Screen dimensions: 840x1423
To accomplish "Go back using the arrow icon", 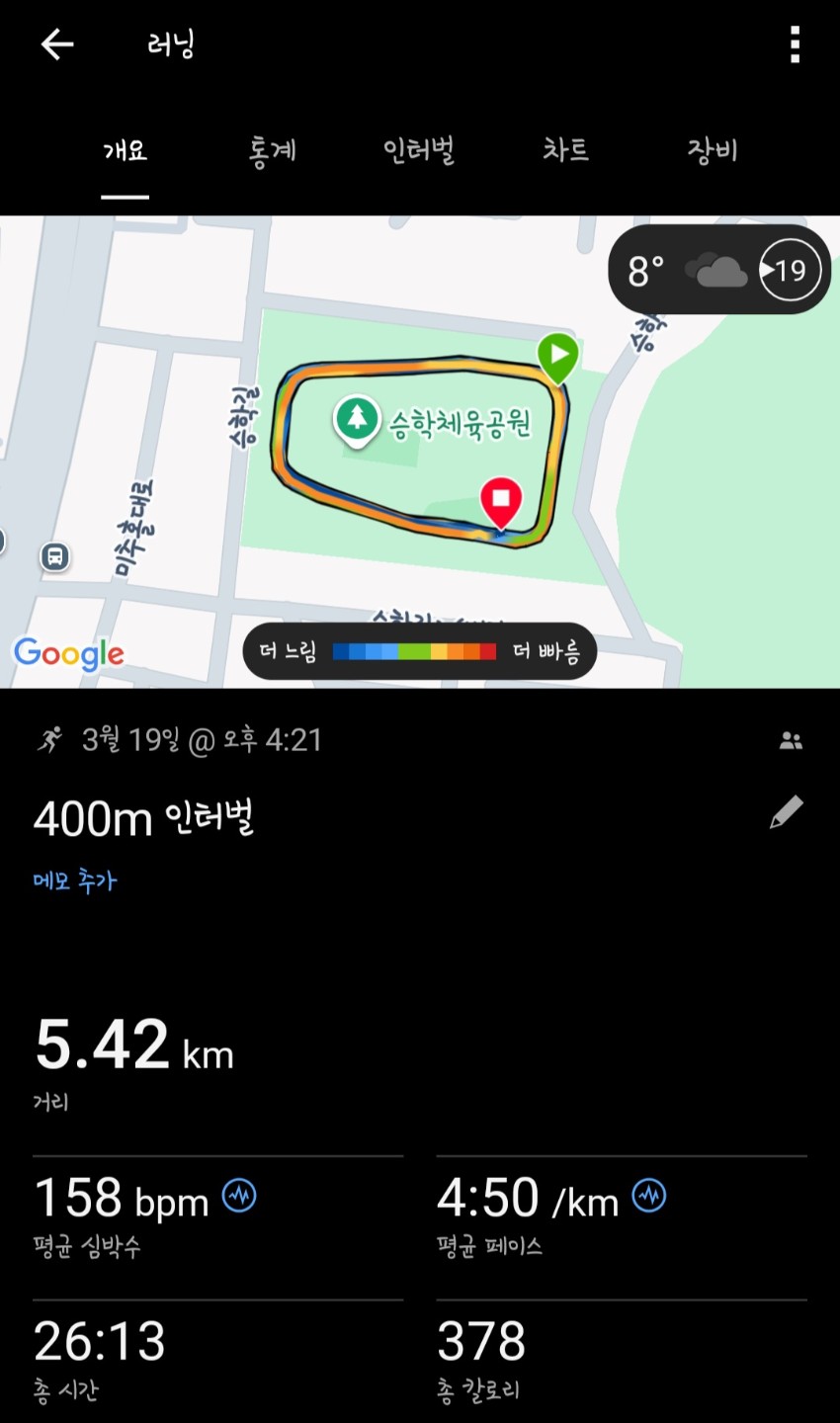I will [57, 44].
